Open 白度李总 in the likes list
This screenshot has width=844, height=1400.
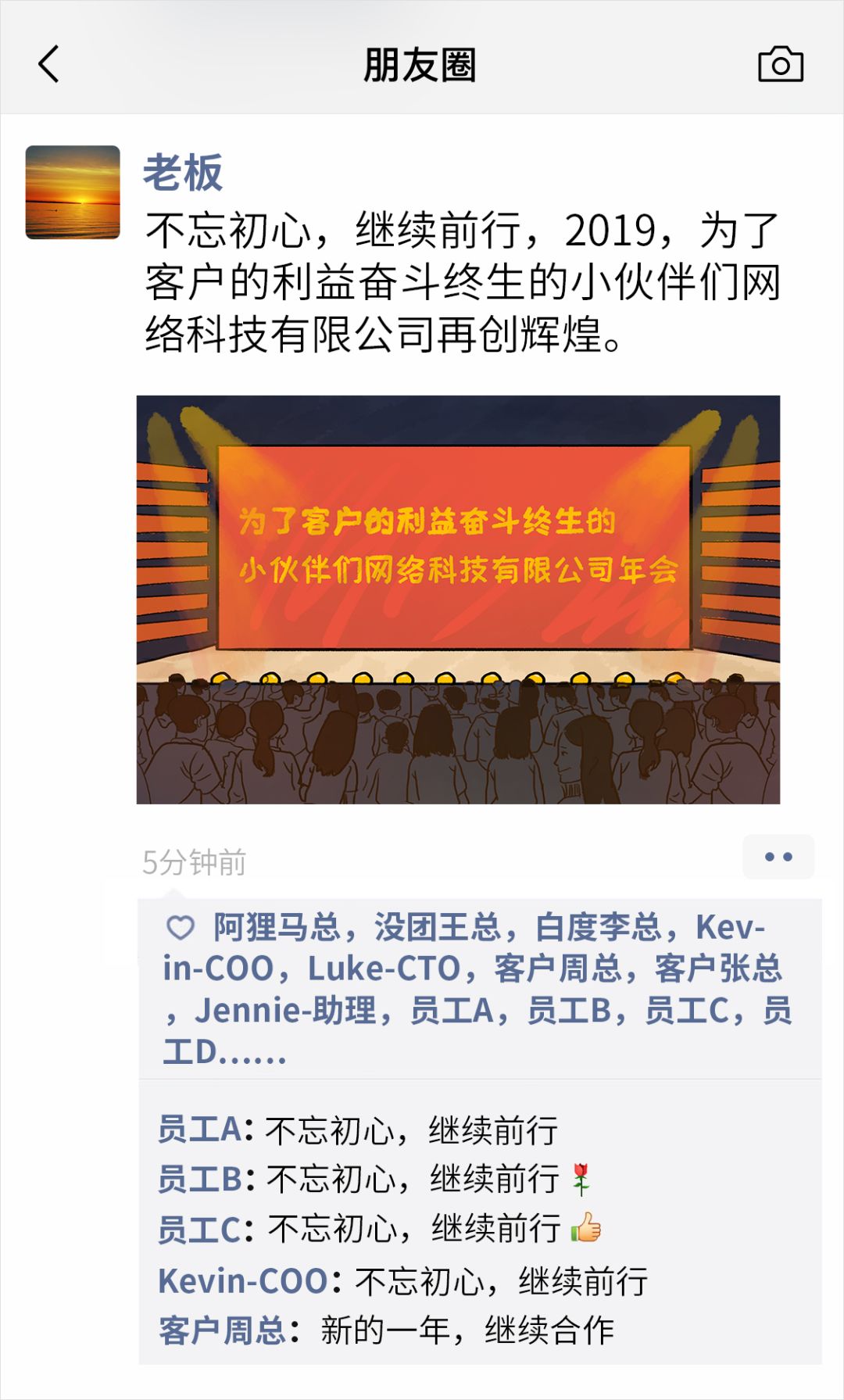(598, 928)
